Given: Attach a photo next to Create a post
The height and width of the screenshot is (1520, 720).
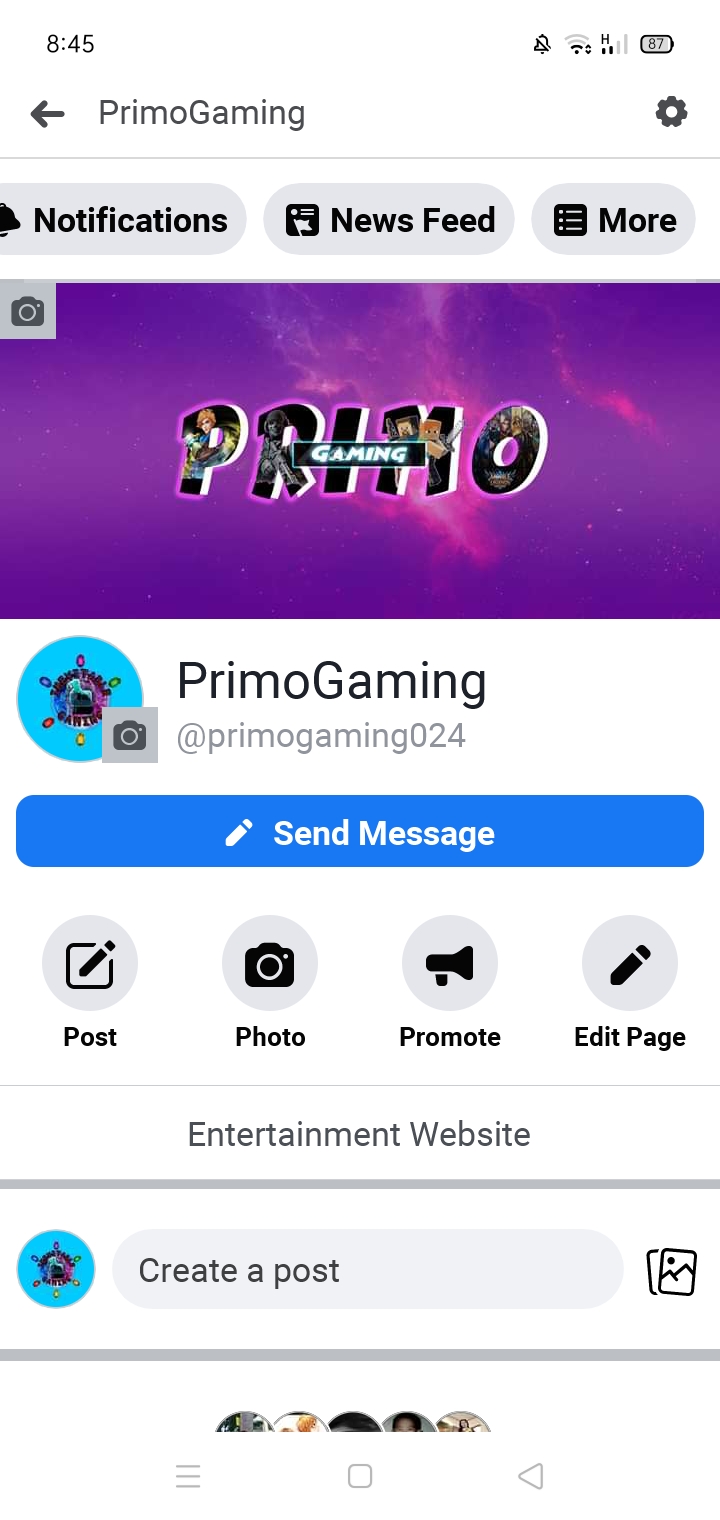Looking at the screenshot, I should (671, 1271).
